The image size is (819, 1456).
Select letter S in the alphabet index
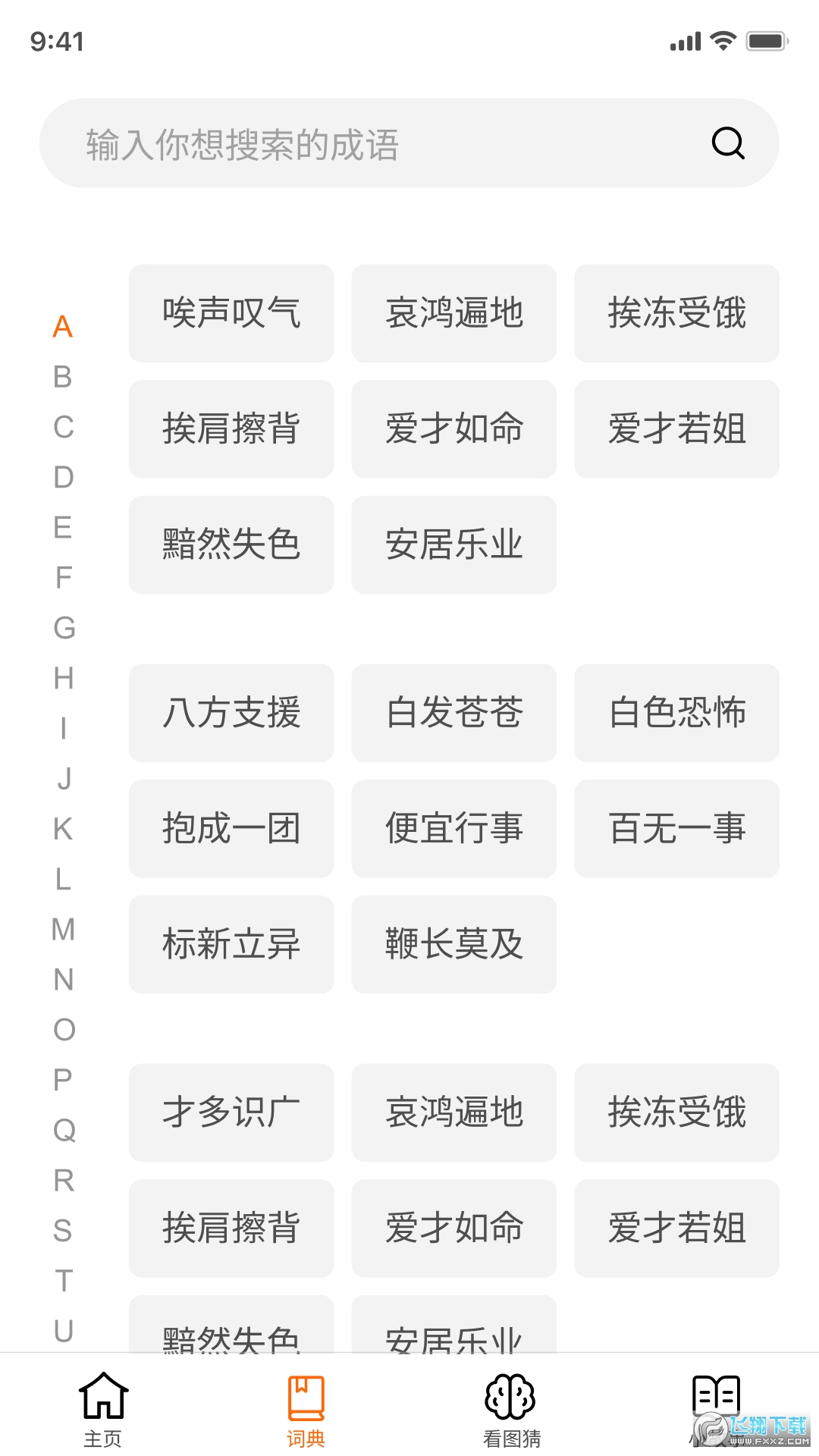[63, 1230]
